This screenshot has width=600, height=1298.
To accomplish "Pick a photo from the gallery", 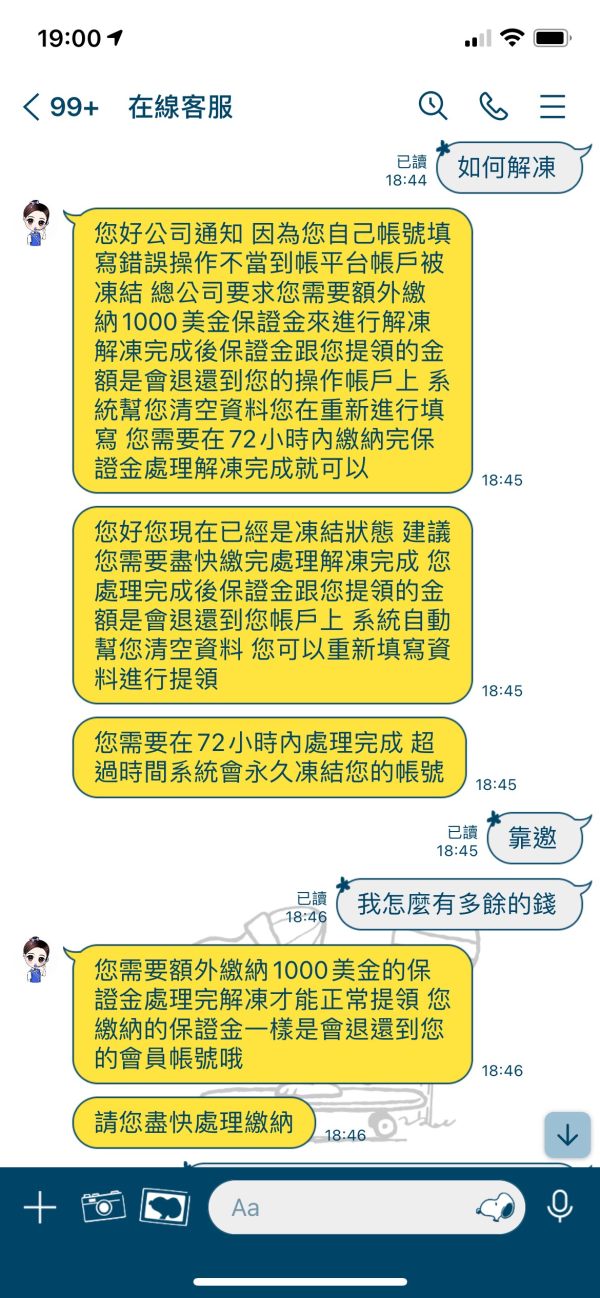I will [165, 1207].
